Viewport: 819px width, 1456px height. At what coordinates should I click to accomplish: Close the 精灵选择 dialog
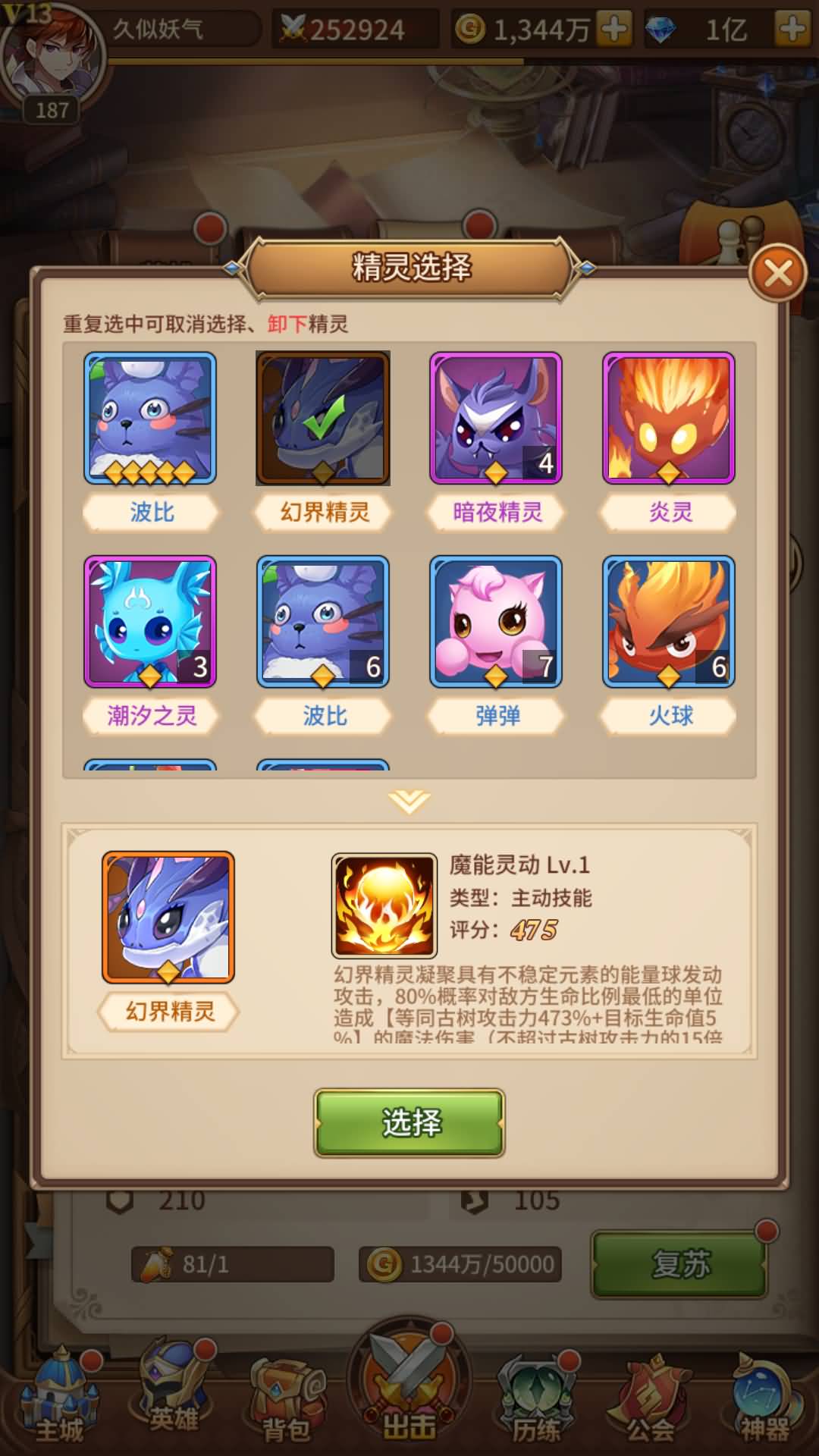(777, 272)
